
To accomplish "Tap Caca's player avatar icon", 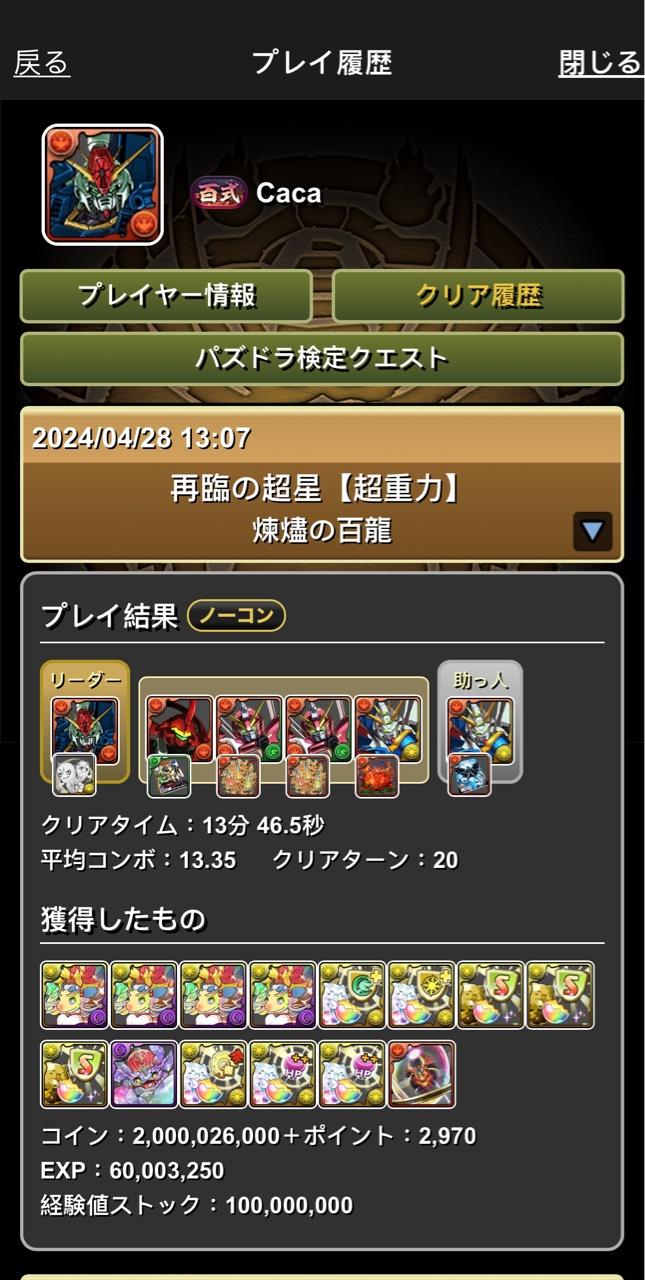I will [102, 185].
